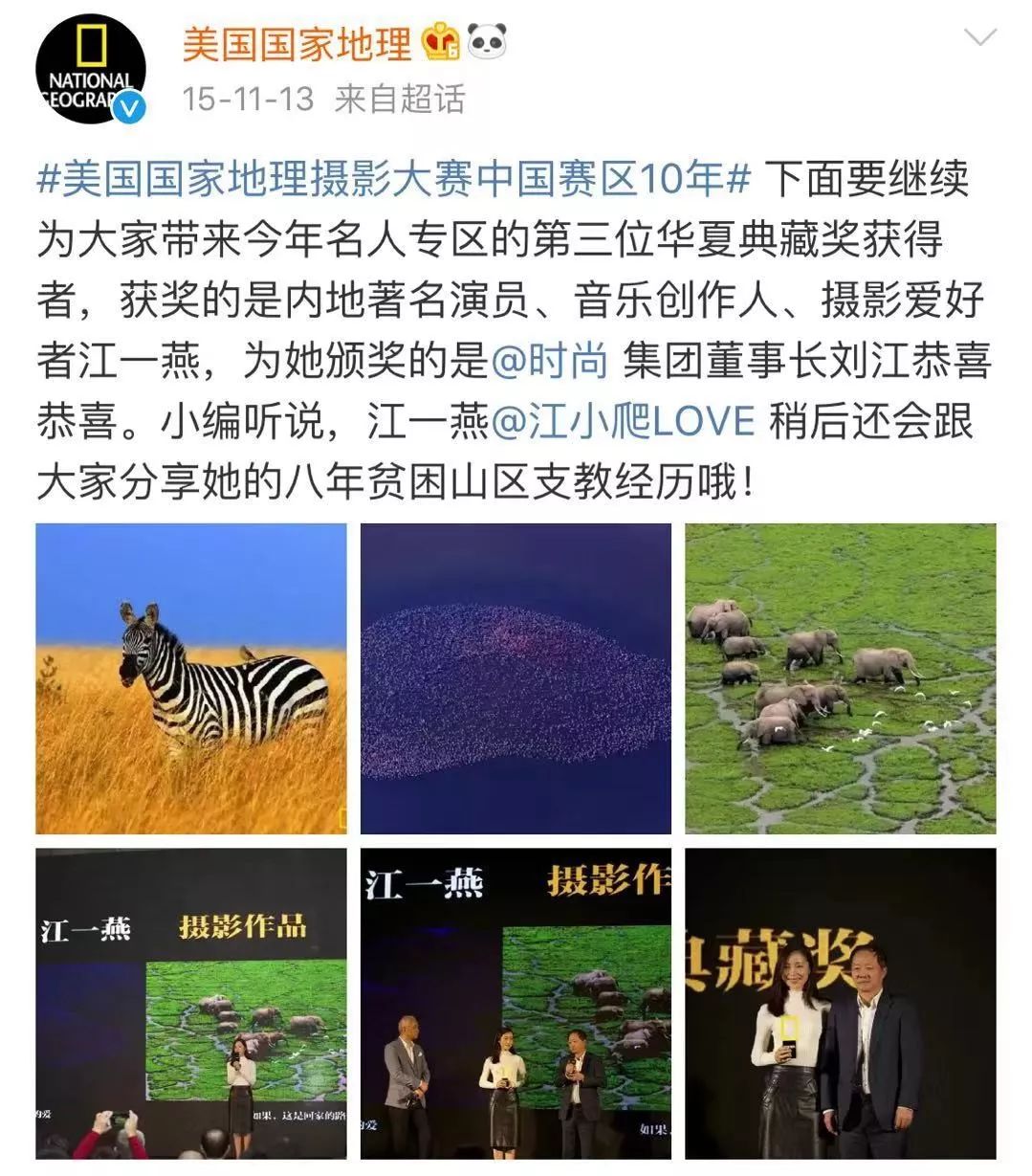Open photo of woman speaking alone on stage

(191, 1004)
